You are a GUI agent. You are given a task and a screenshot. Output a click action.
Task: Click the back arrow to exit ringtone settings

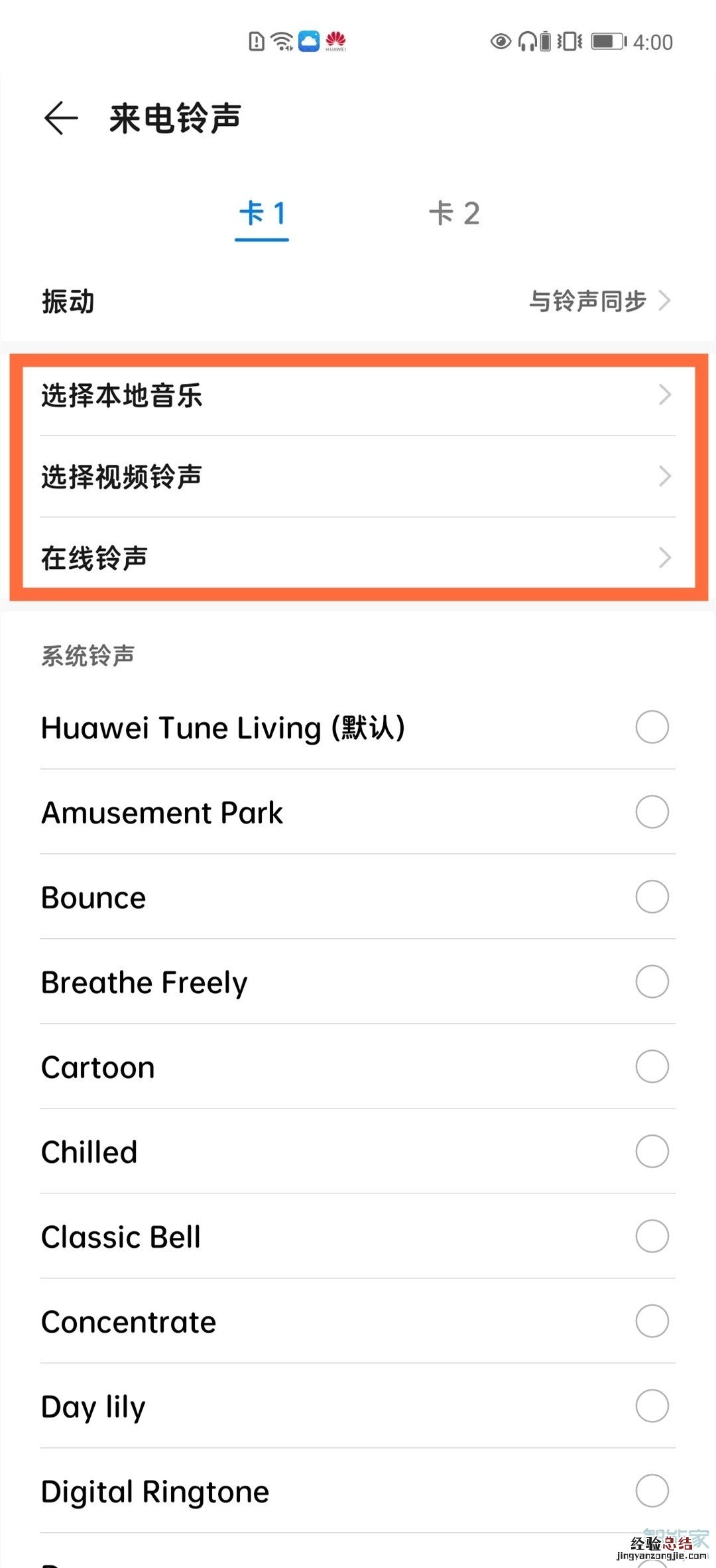tap(61, 117)
